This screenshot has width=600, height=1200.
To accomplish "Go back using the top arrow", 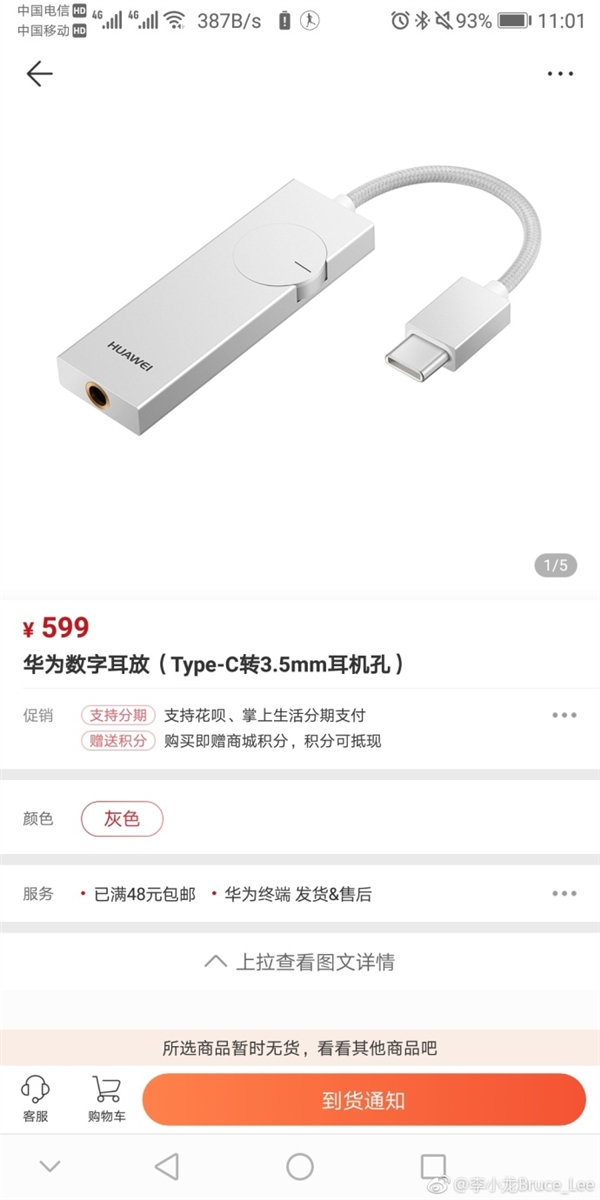I will pyautogui.click(x=39, y=74).
